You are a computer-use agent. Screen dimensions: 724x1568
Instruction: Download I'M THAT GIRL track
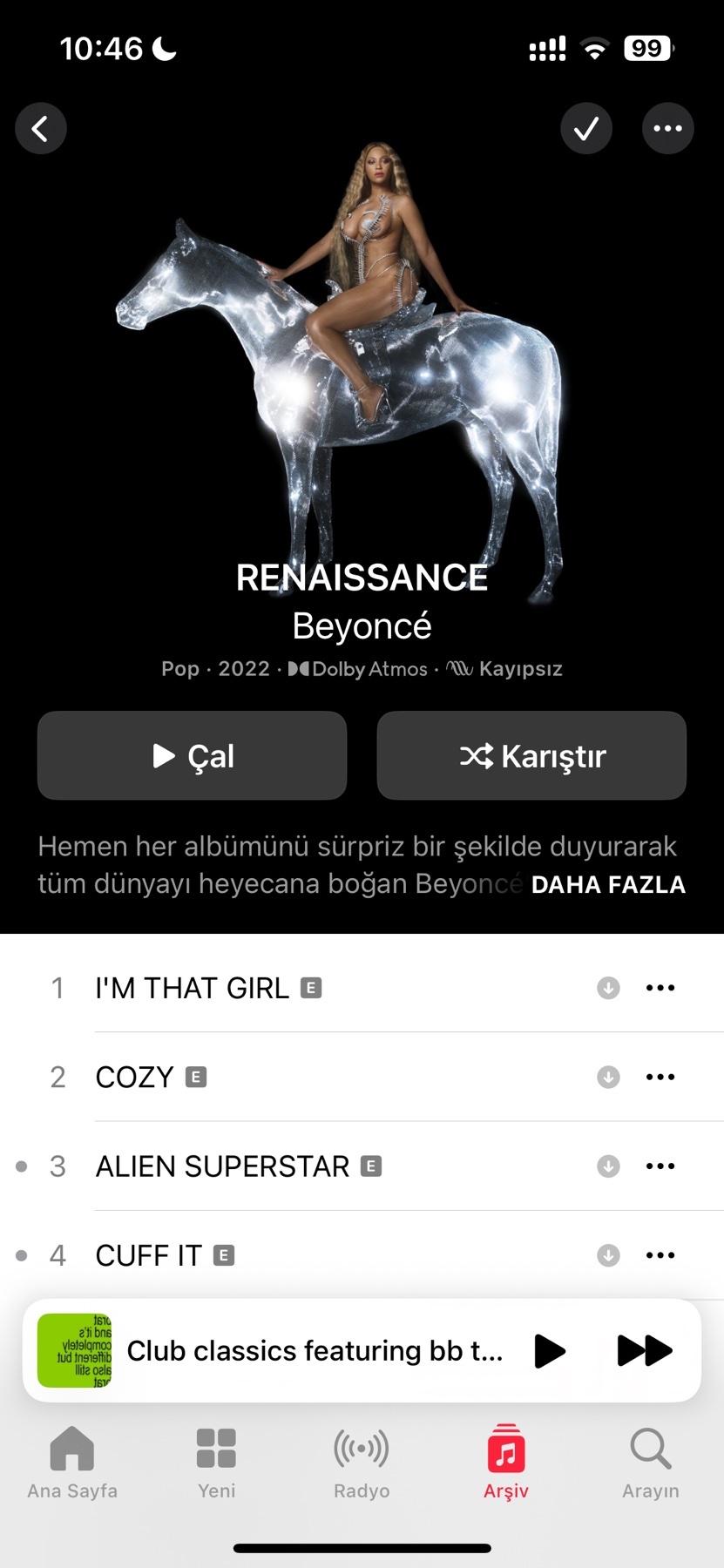[x=608, y=988]
